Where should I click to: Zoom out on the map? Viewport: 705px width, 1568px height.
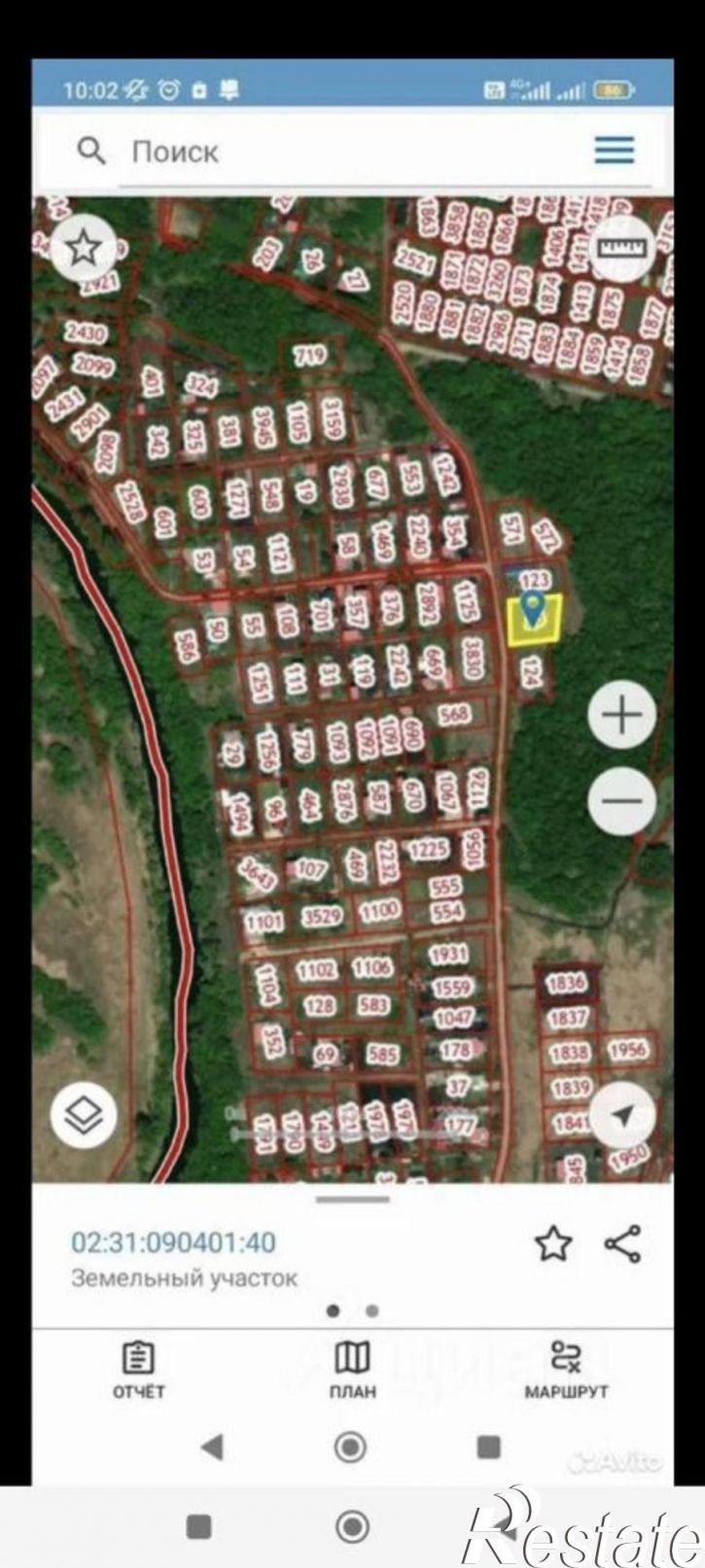(622, 802)
